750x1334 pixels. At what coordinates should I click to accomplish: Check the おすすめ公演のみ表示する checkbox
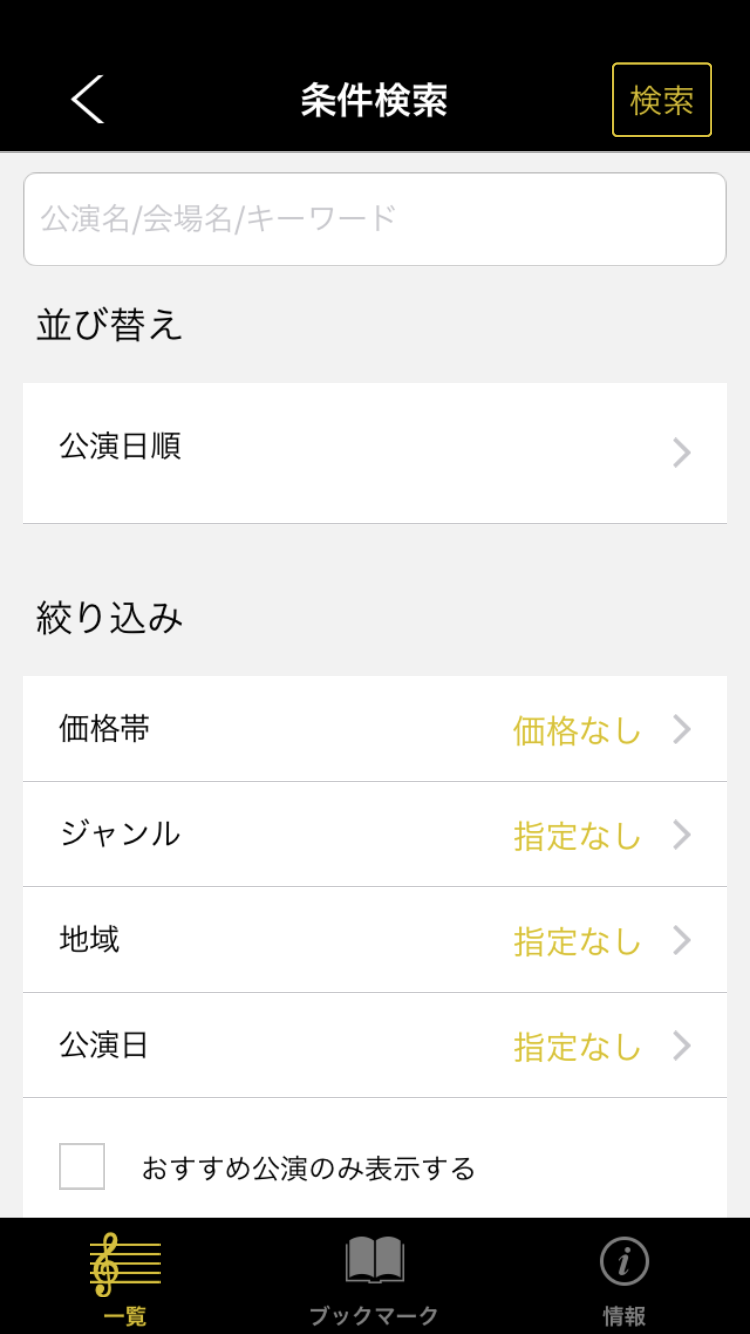82,1166
